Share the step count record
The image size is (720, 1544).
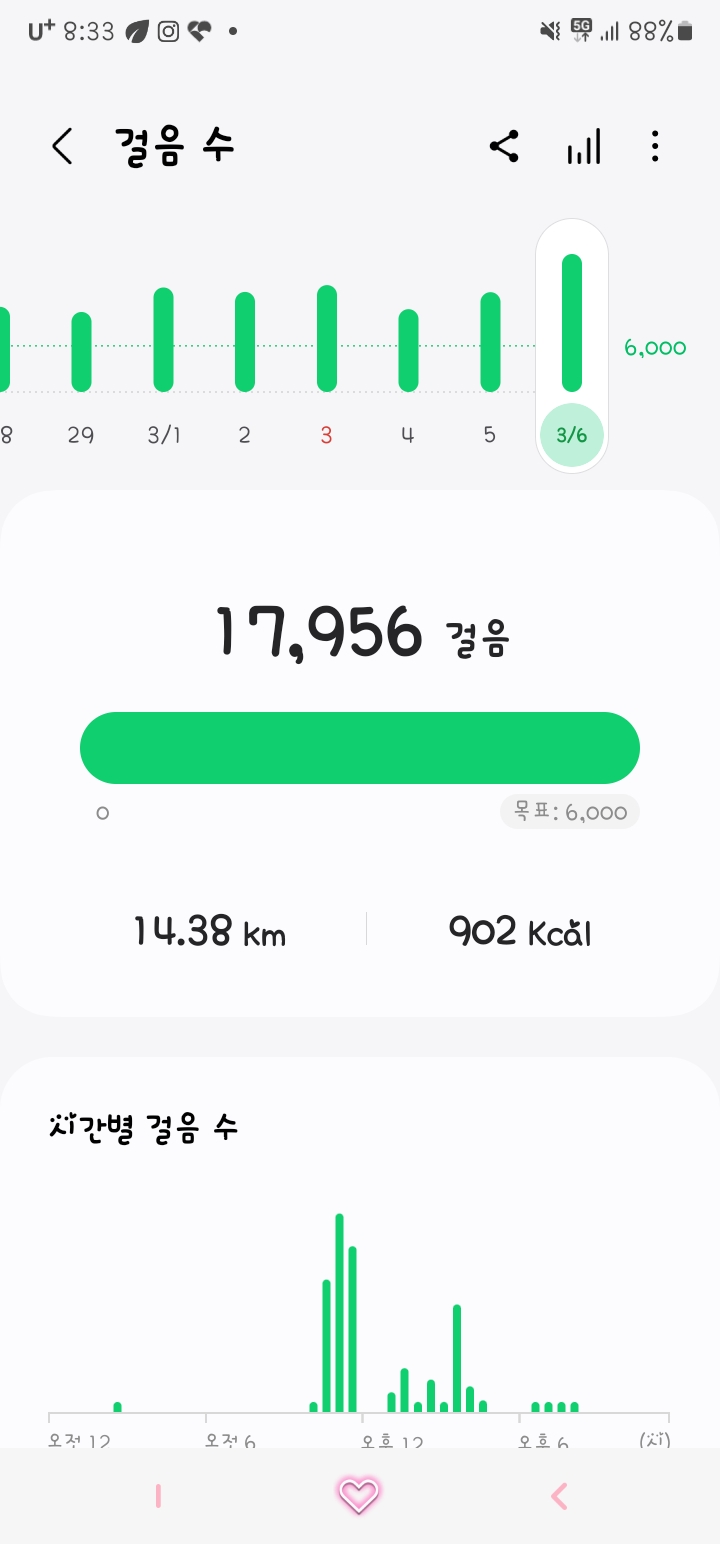pos(504,147)
